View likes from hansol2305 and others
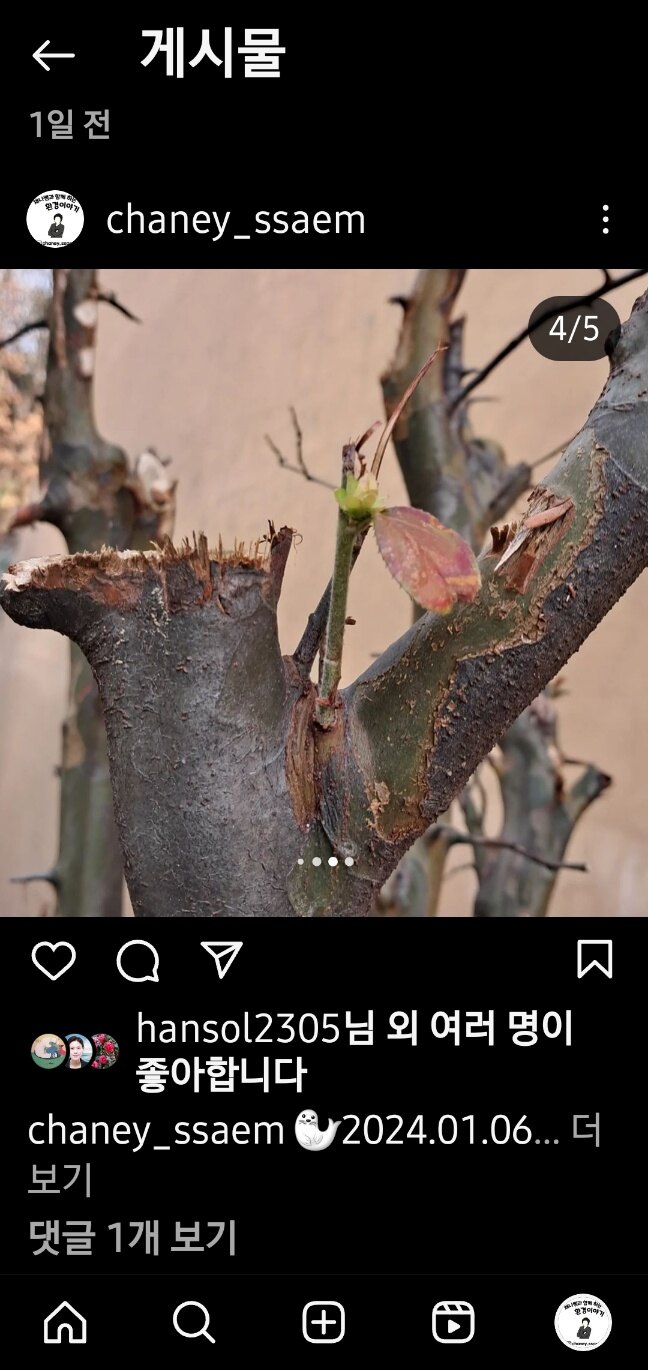This screenshot has width=648, height=1370. tap(354, 1050)
